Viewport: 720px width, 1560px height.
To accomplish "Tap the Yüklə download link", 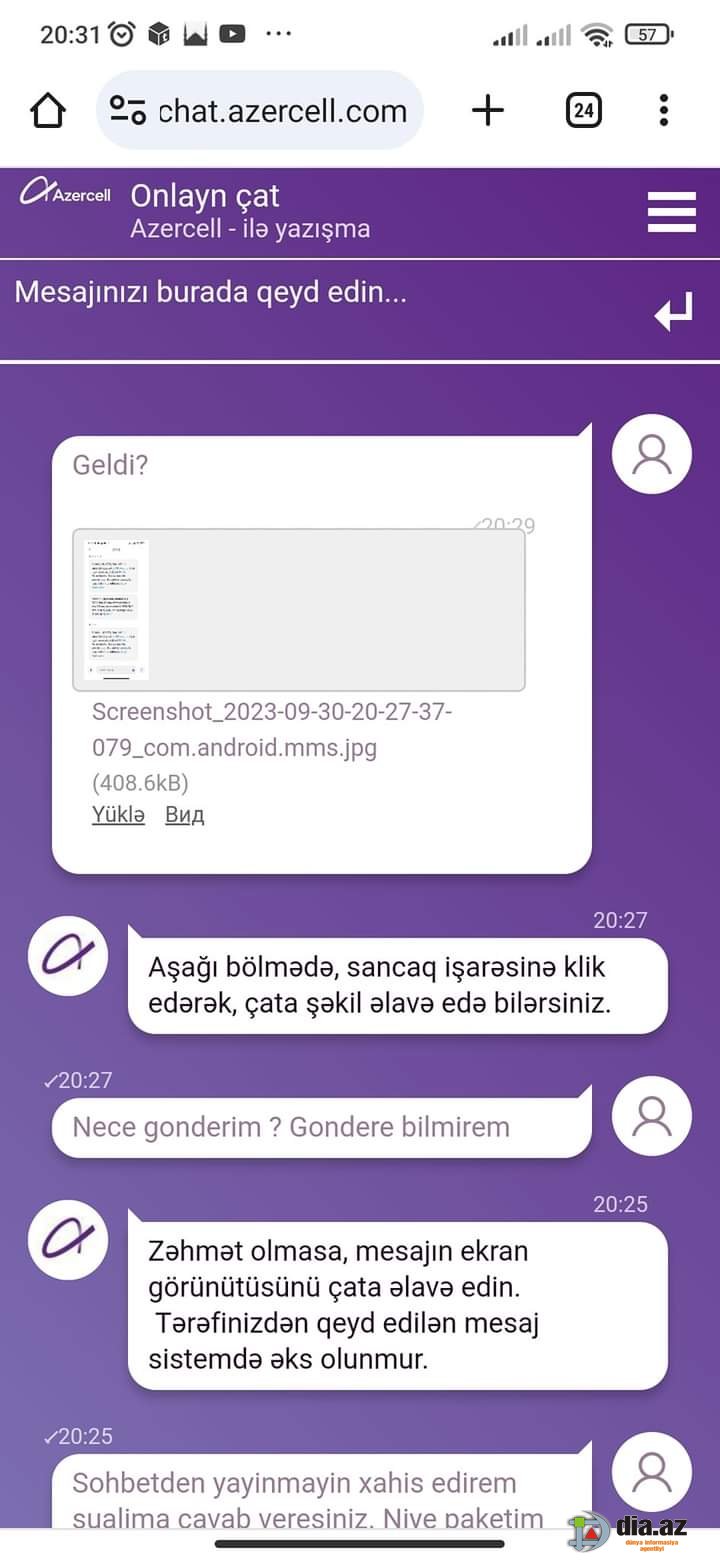I will coord(118,815).
